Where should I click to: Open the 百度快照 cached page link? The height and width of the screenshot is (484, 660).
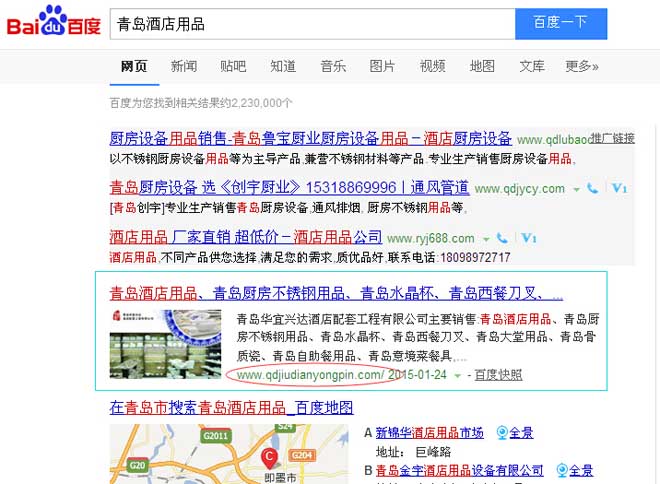[497, 375]
